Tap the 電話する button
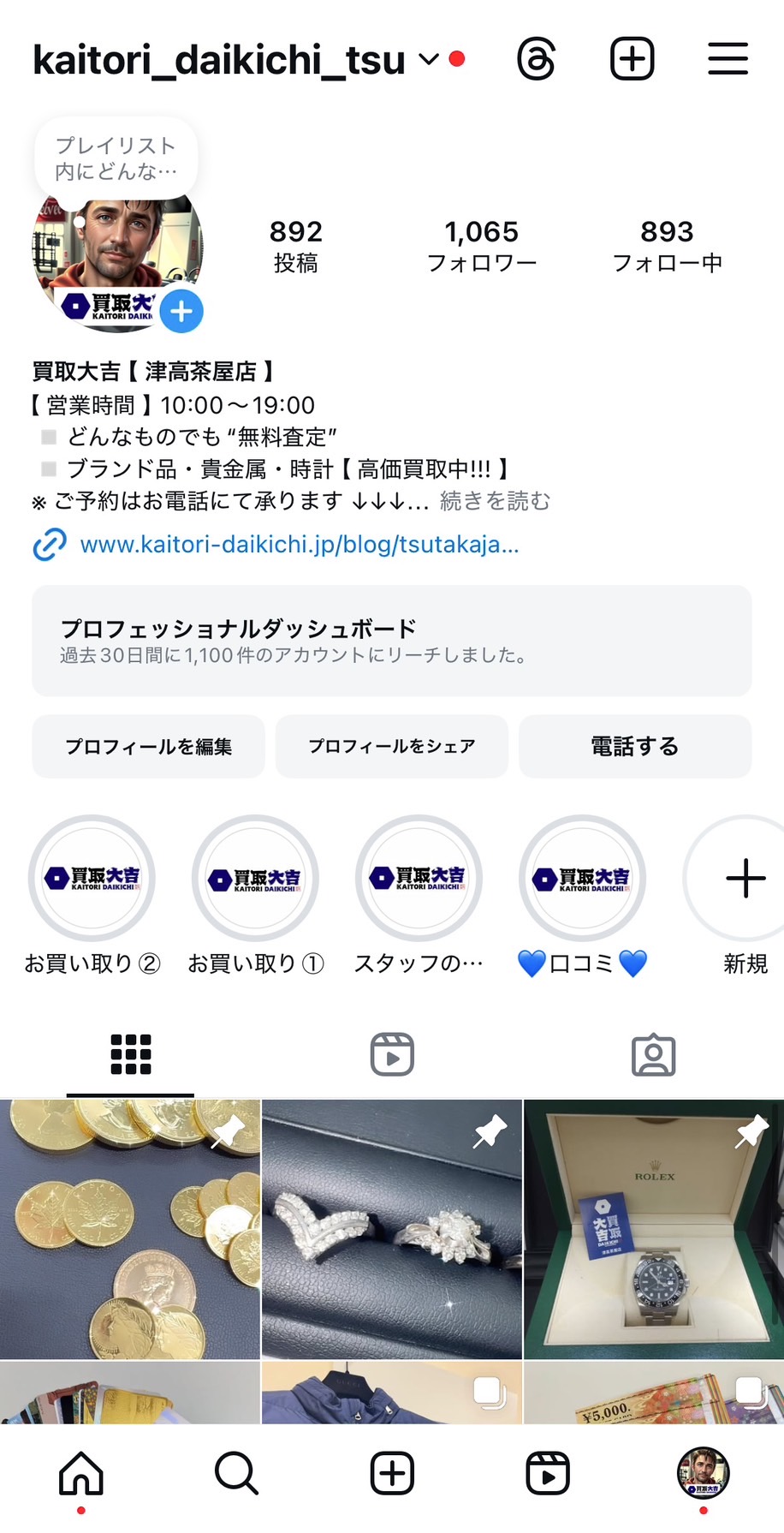The height and width of the screenshot is (1533, 784). [x=634, y=747]
